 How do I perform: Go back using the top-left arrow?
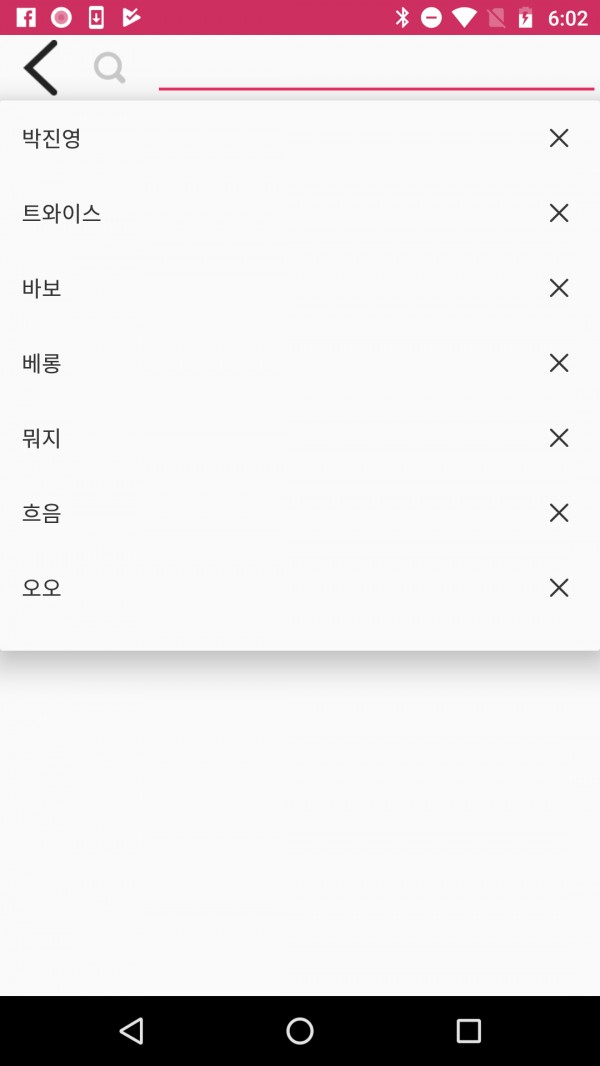pyautogui.click(x=41, y=68)
